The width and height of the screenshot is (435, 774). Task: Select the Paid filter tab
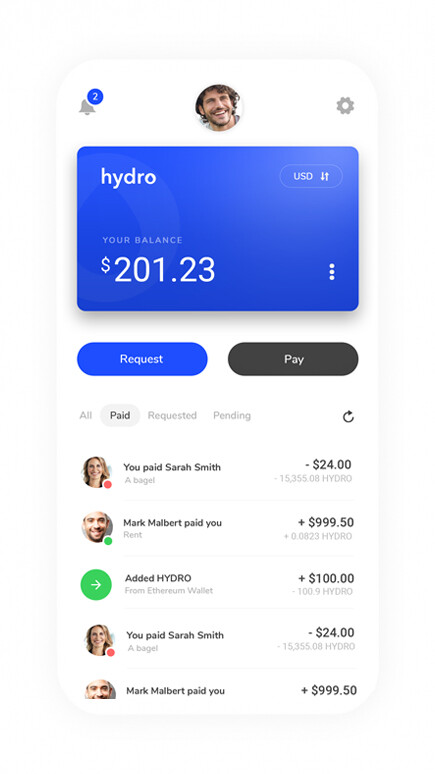click(120, 416)
